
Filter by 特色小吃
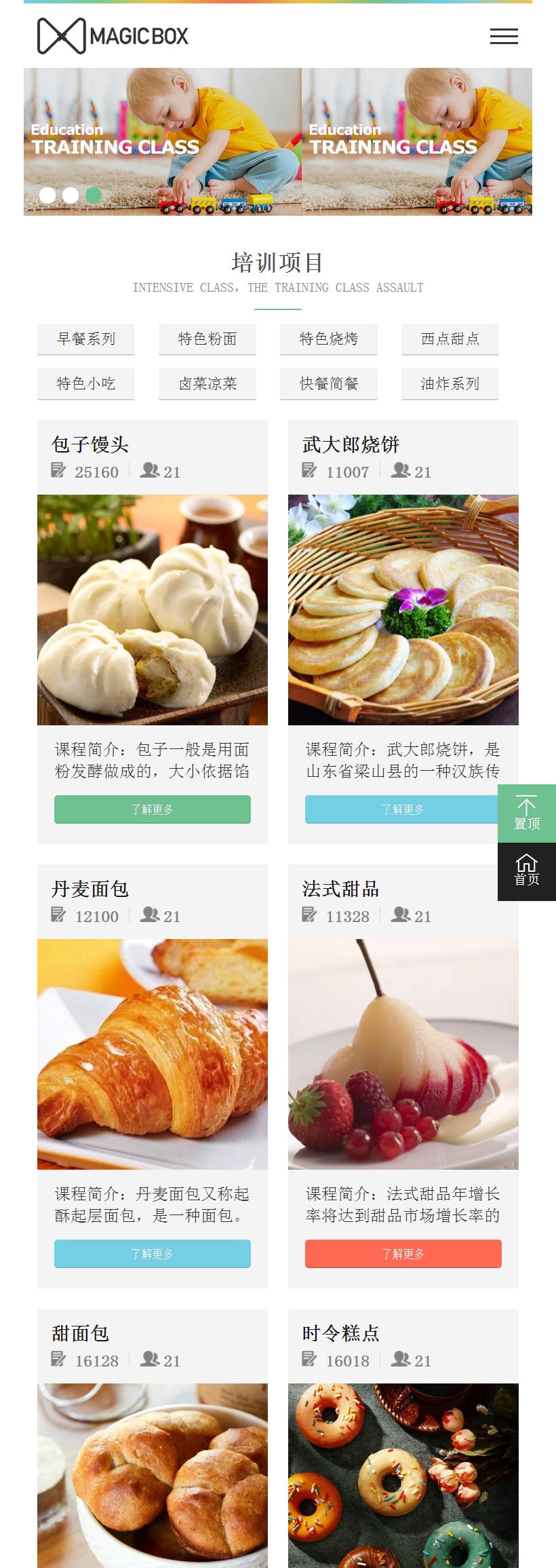point(86,383)
